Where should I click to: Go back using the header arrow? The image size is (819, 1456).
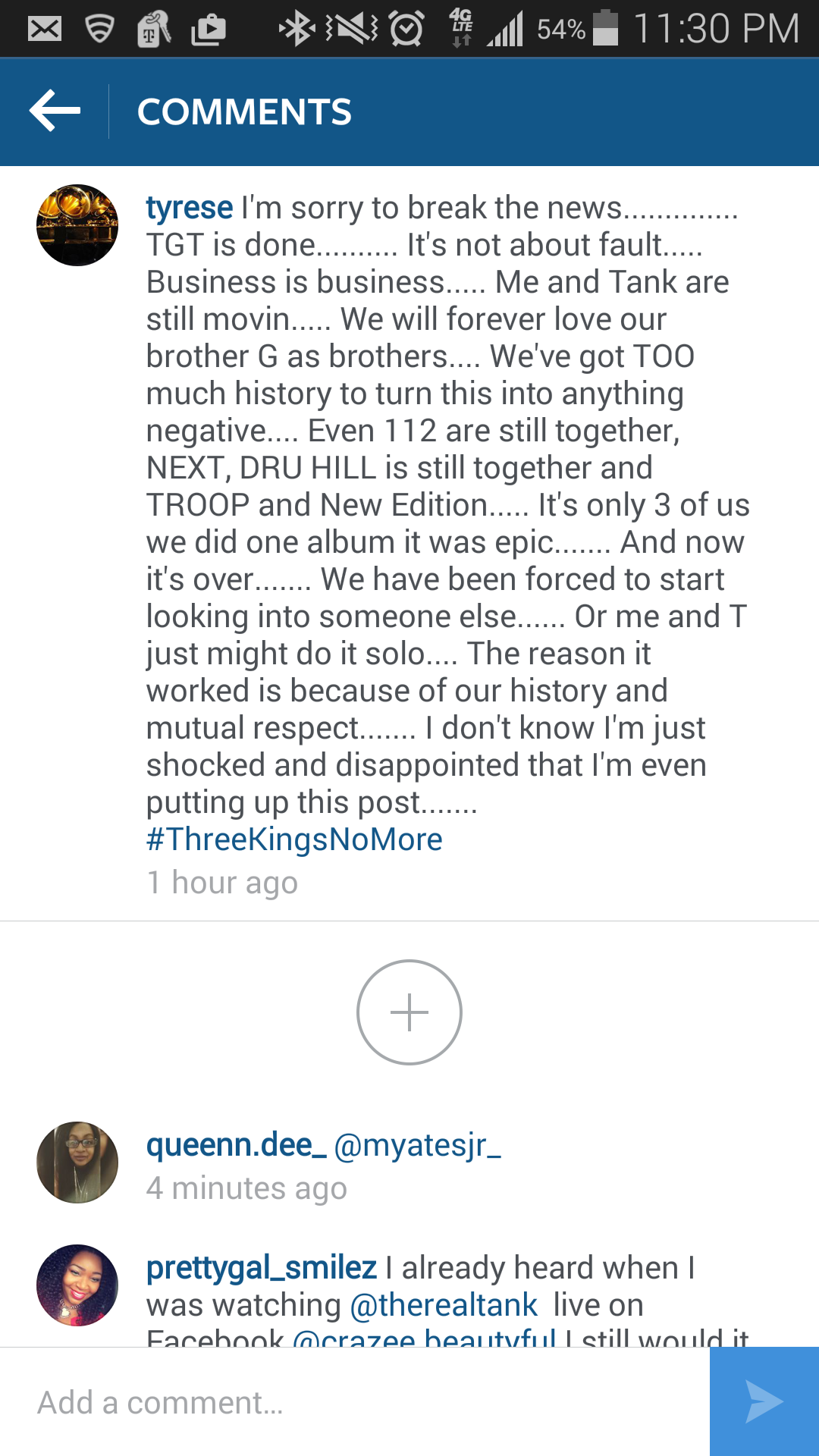coord(55,111)
